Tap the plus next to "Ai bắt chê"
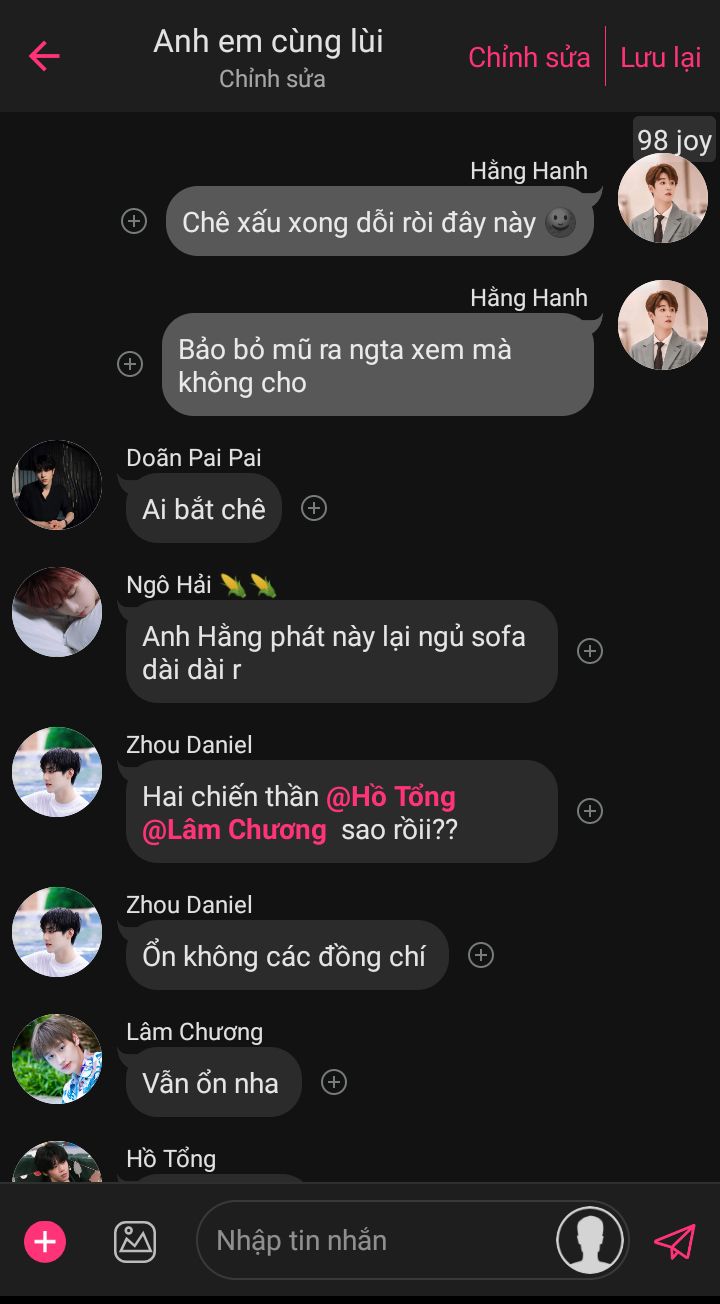 click(314, 508)
